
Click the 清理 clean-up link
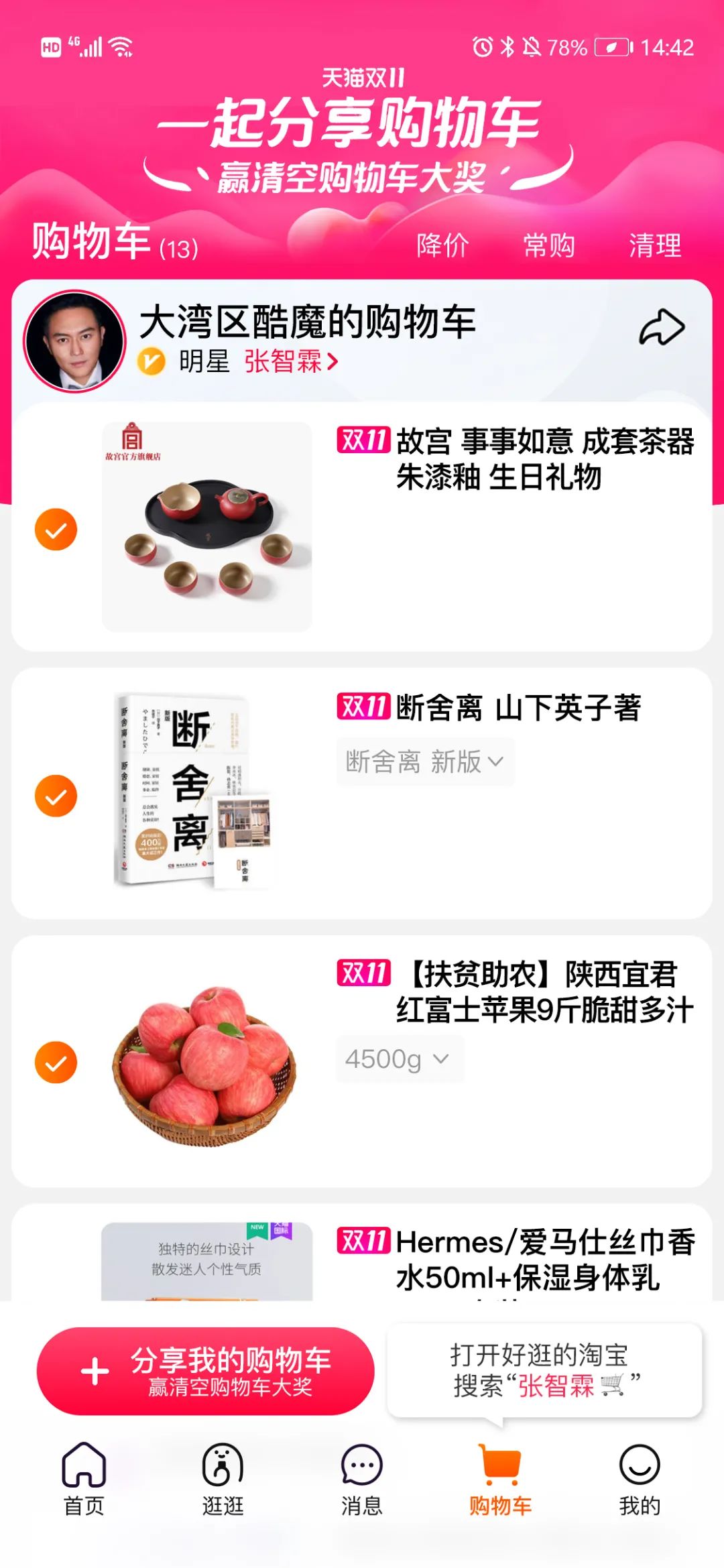[x=656, y=247]
